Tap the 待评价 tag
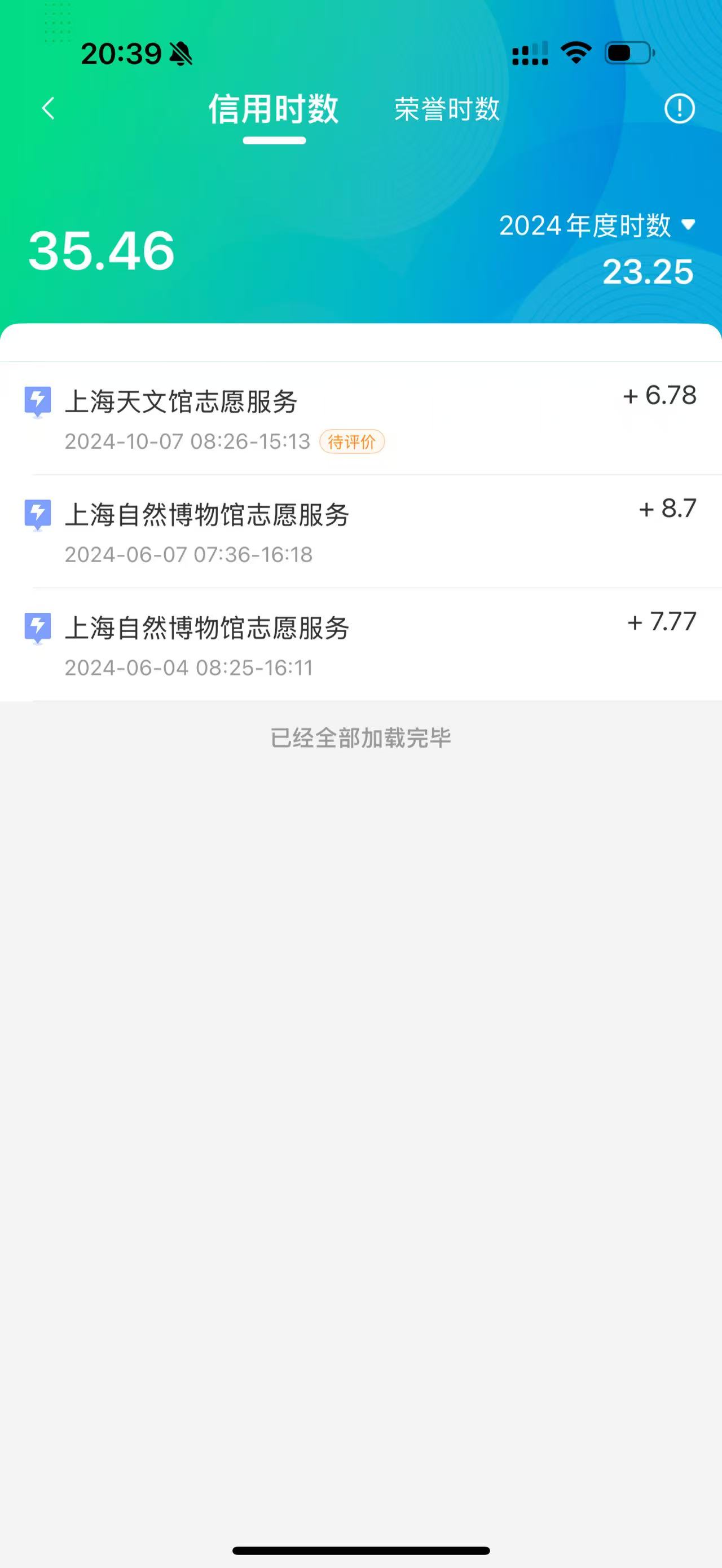Viewport: 722px width, 1568px height. [x=352, y=442]
